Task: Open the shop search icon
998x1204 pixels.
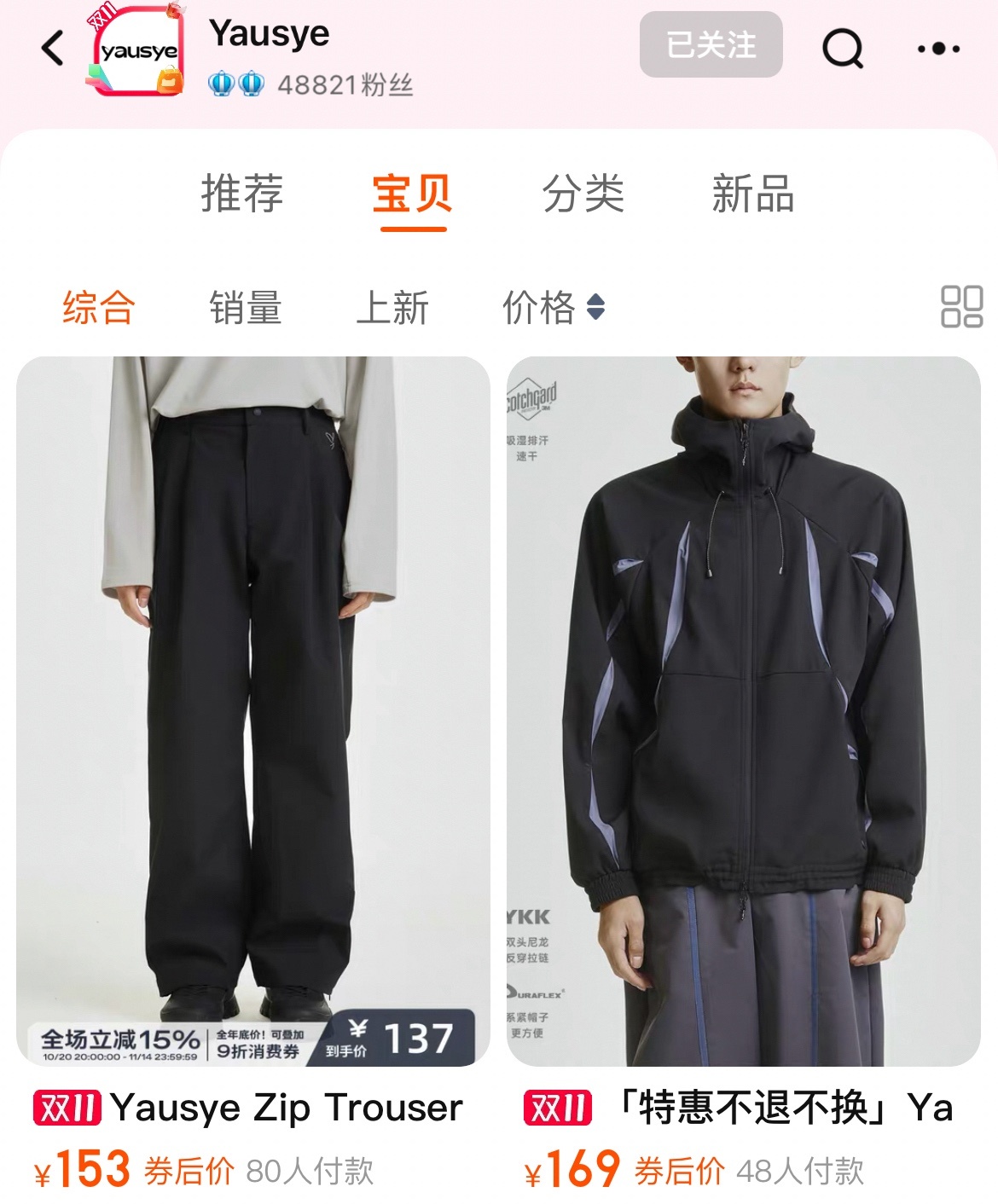Action: (x=842, y=49)
